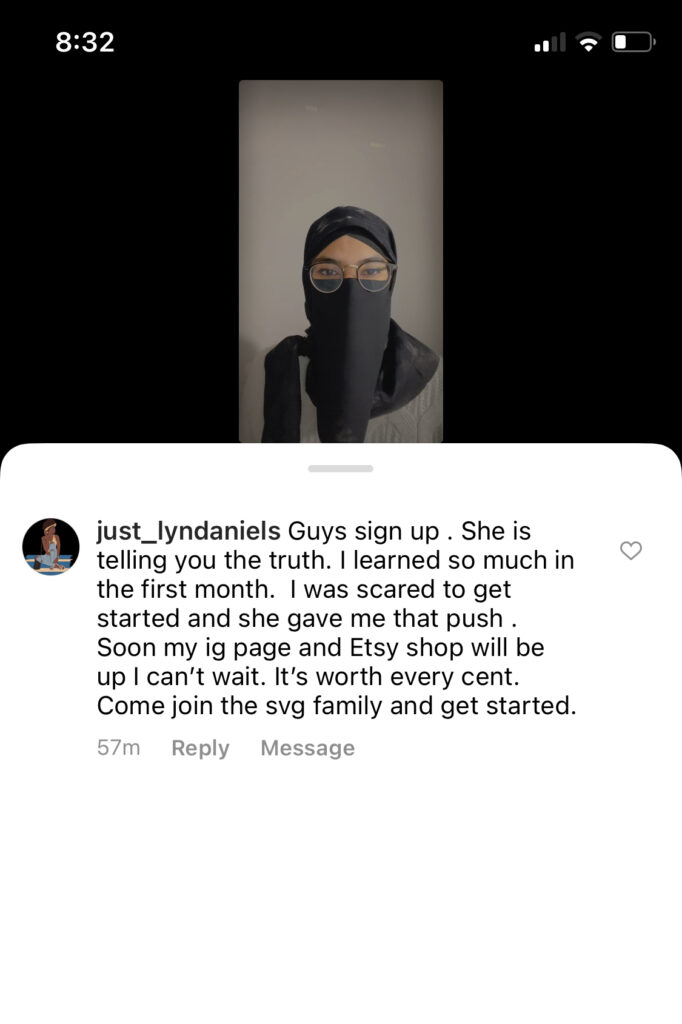Tap the comment sheet drag handle
Image resolution: width=682 pixels, height=1024 pixels.
click(340, 468)
